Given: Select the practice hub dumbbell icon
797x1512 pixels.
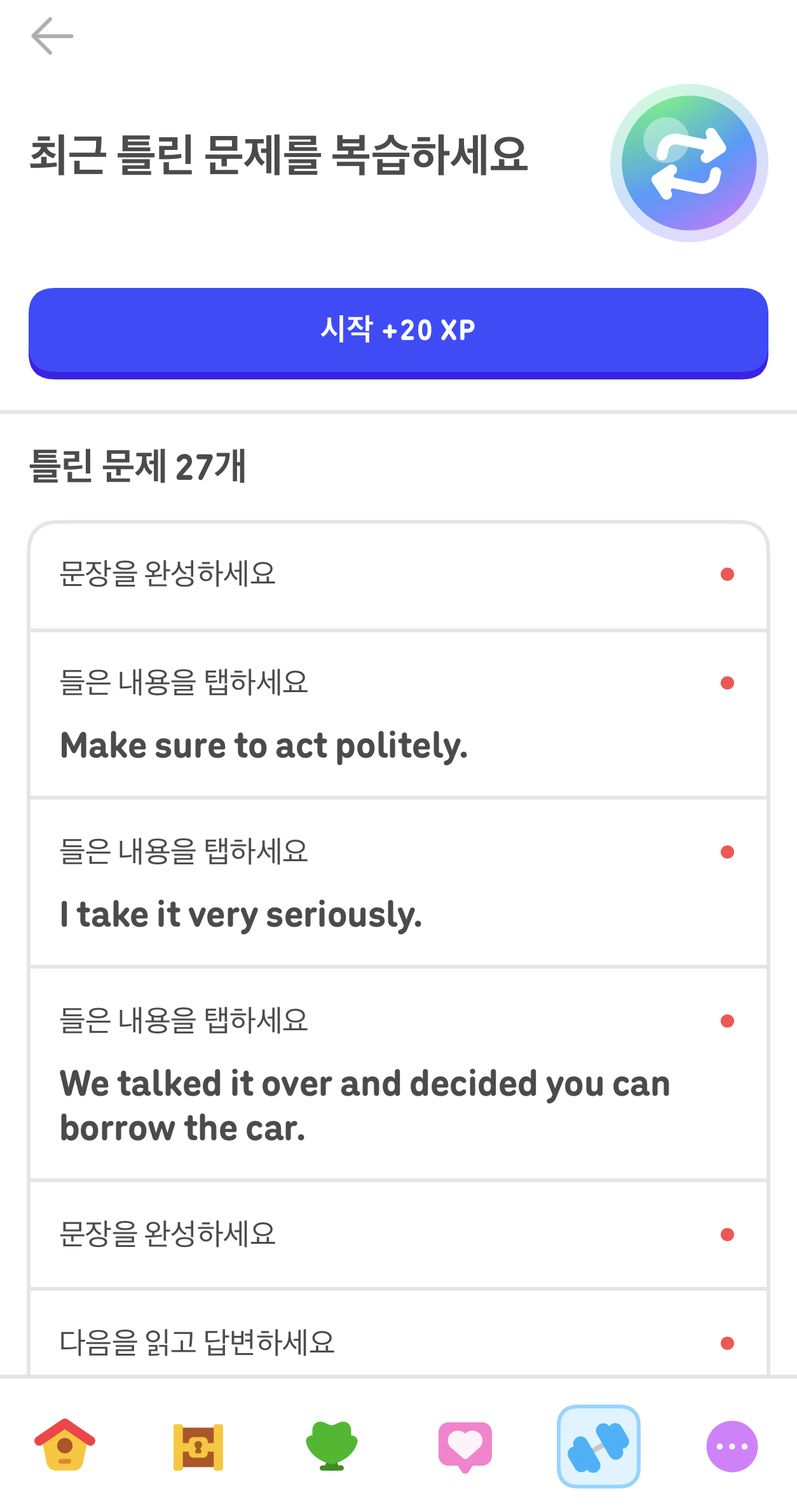Looking at the screenshot, I should [598, 1447].
